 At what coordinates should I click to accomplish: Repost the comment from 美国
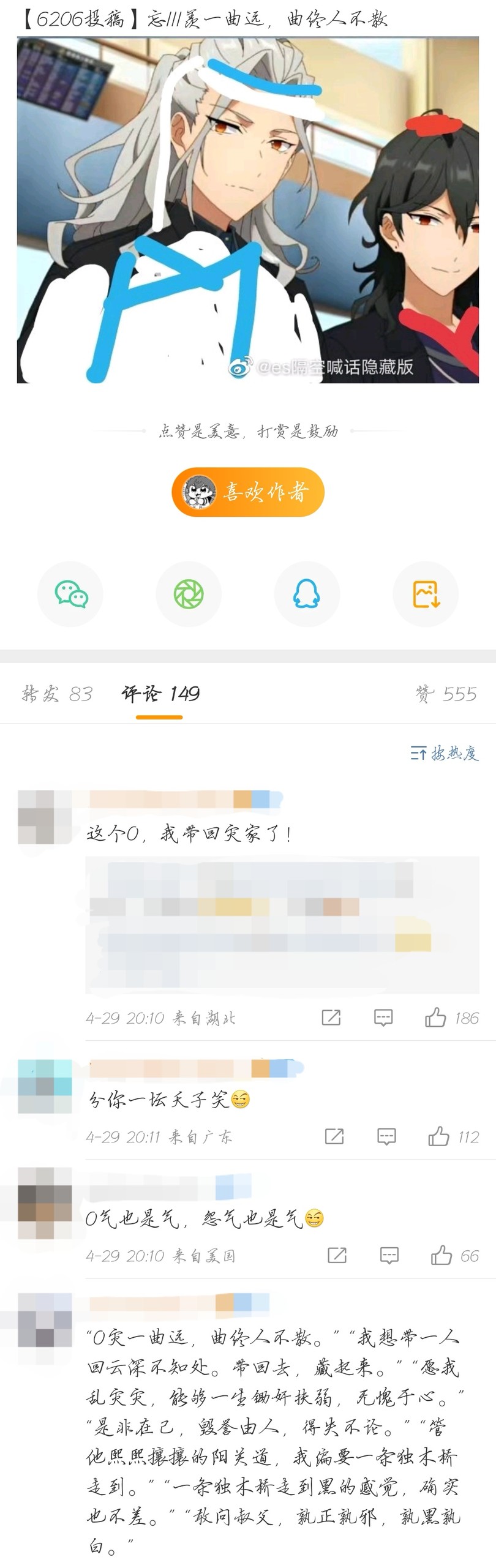click(x=337, y=1256)
